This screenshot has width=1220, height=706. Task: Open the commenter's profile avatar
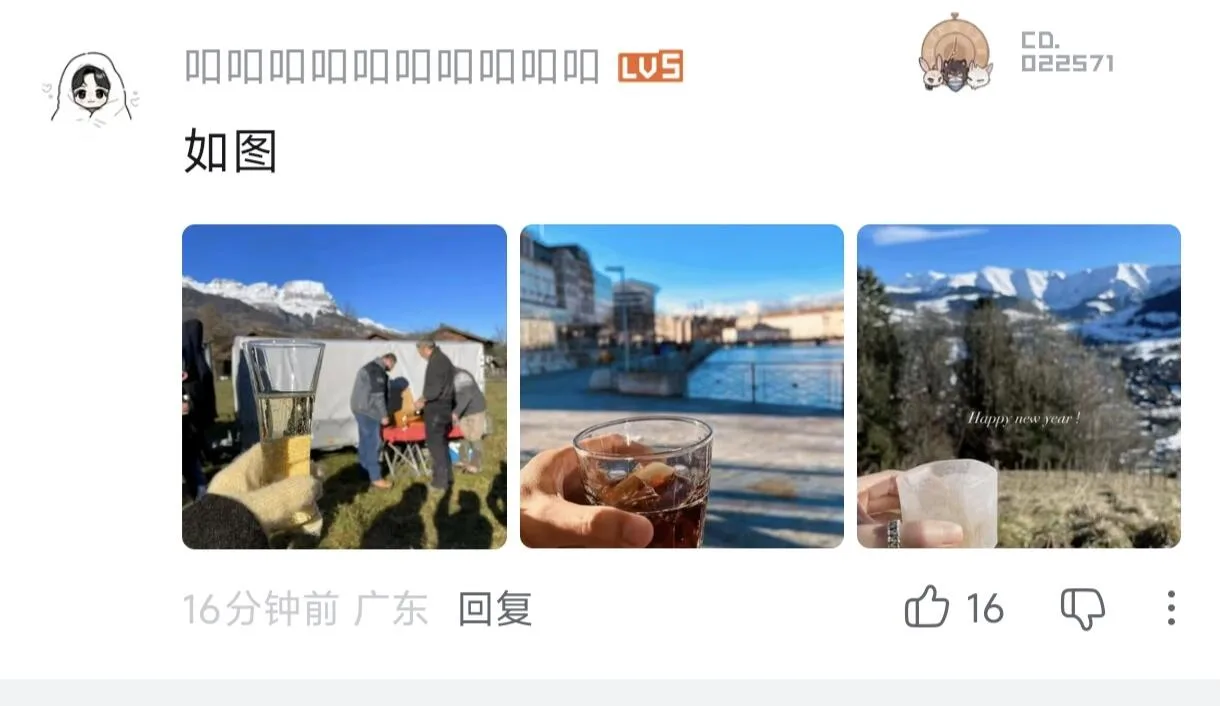coord(93,90)
